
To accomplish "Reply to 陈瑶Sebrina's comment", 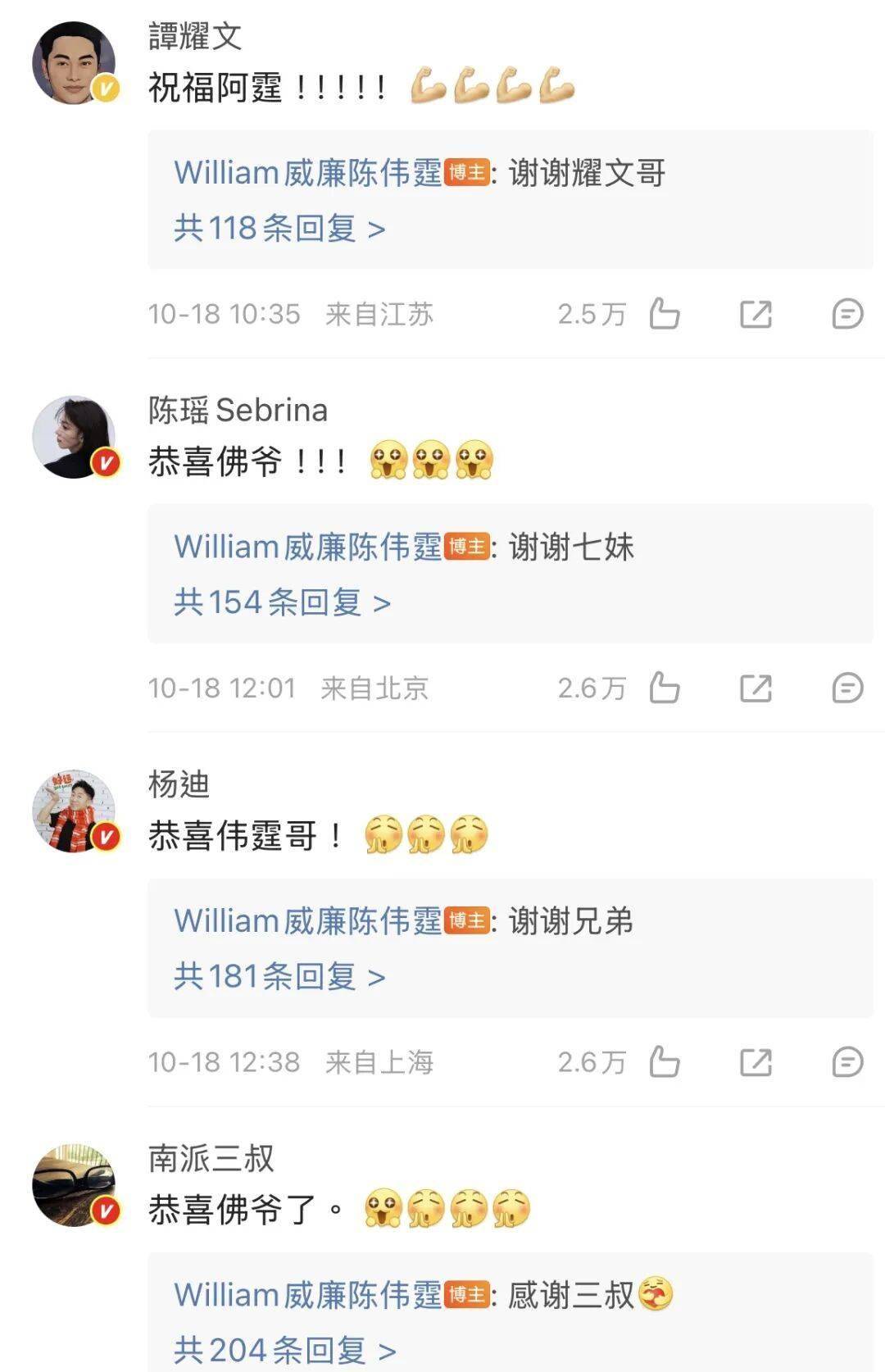I will pyautogui.click(x=847, y=688).
